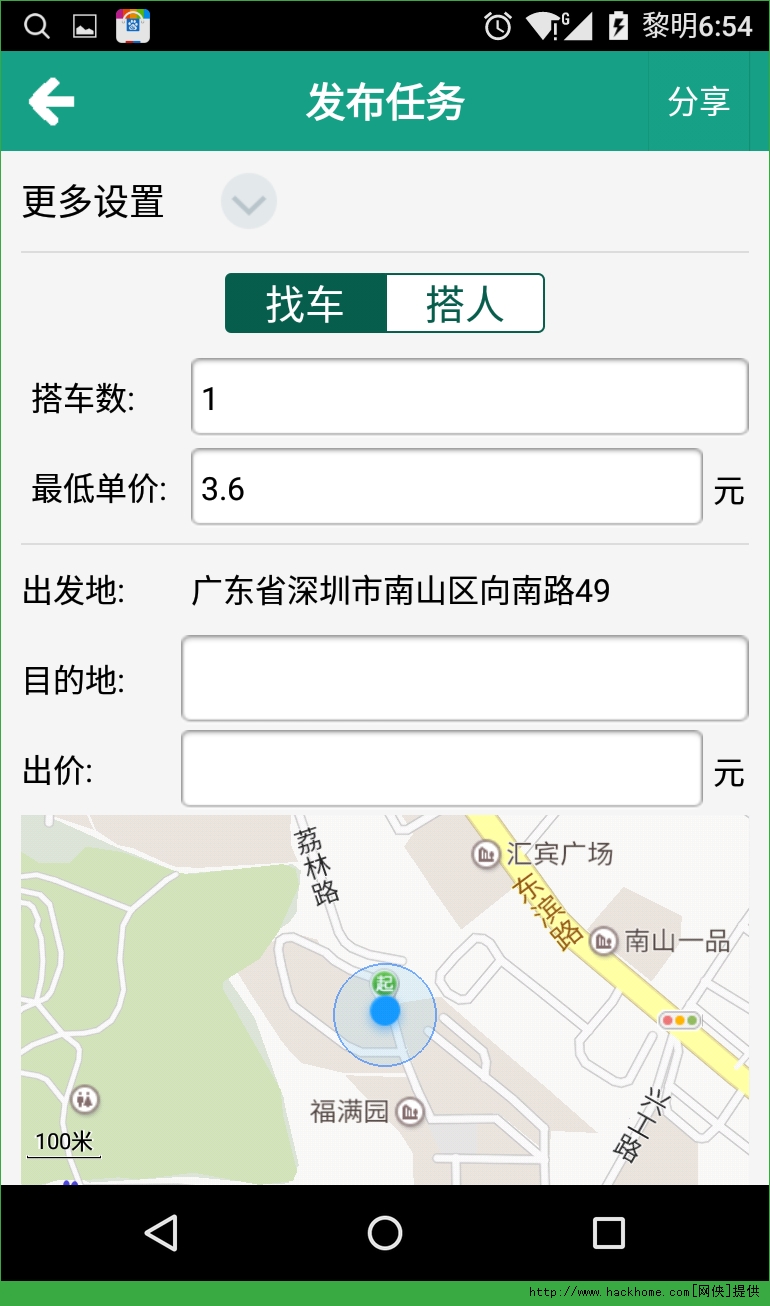Screen dimensions: 770x1306
Task: Go back using the white arrow
Action: click(52, 101)
